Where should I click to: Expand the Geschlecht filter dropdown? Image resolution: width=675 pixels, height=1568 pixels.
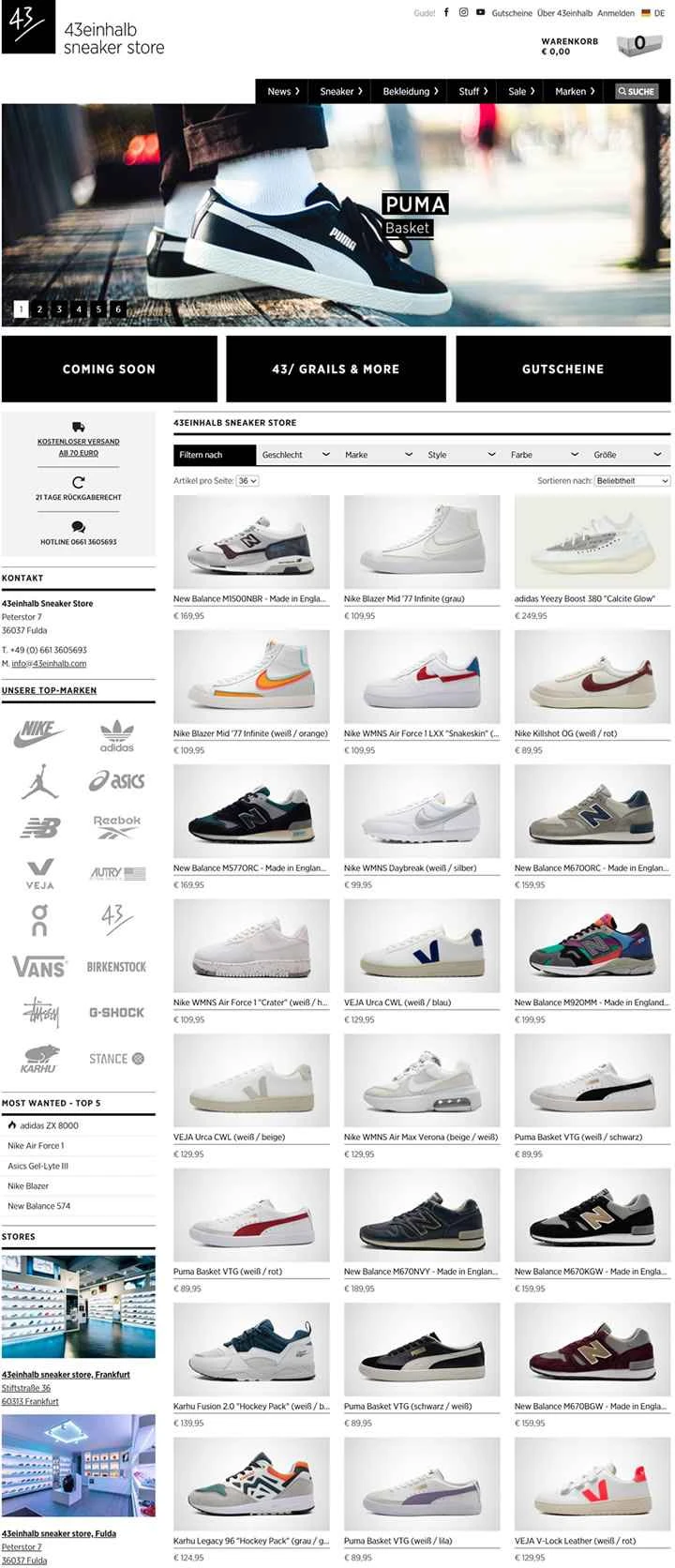(295, 455)
